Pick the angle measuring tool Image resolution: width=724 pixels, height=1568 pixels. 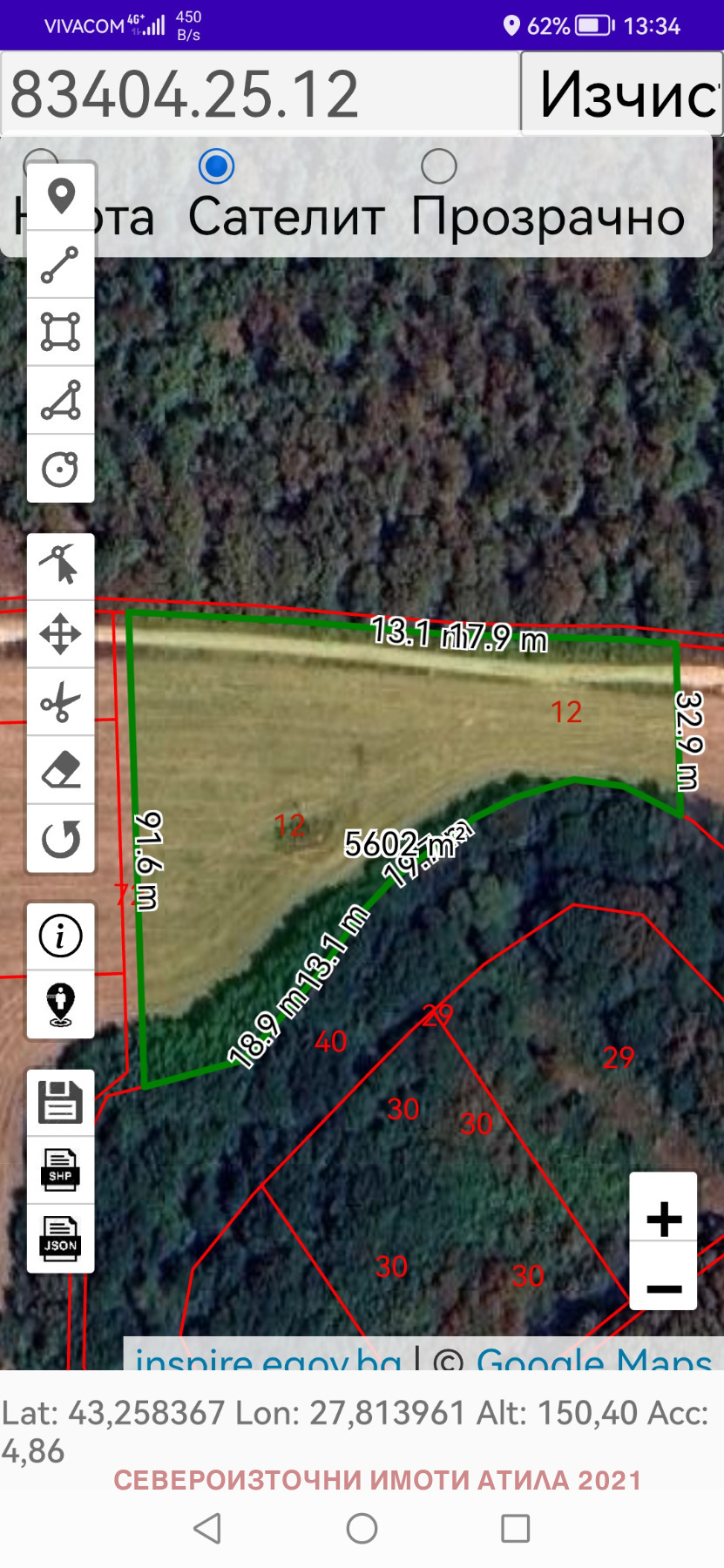61,401
